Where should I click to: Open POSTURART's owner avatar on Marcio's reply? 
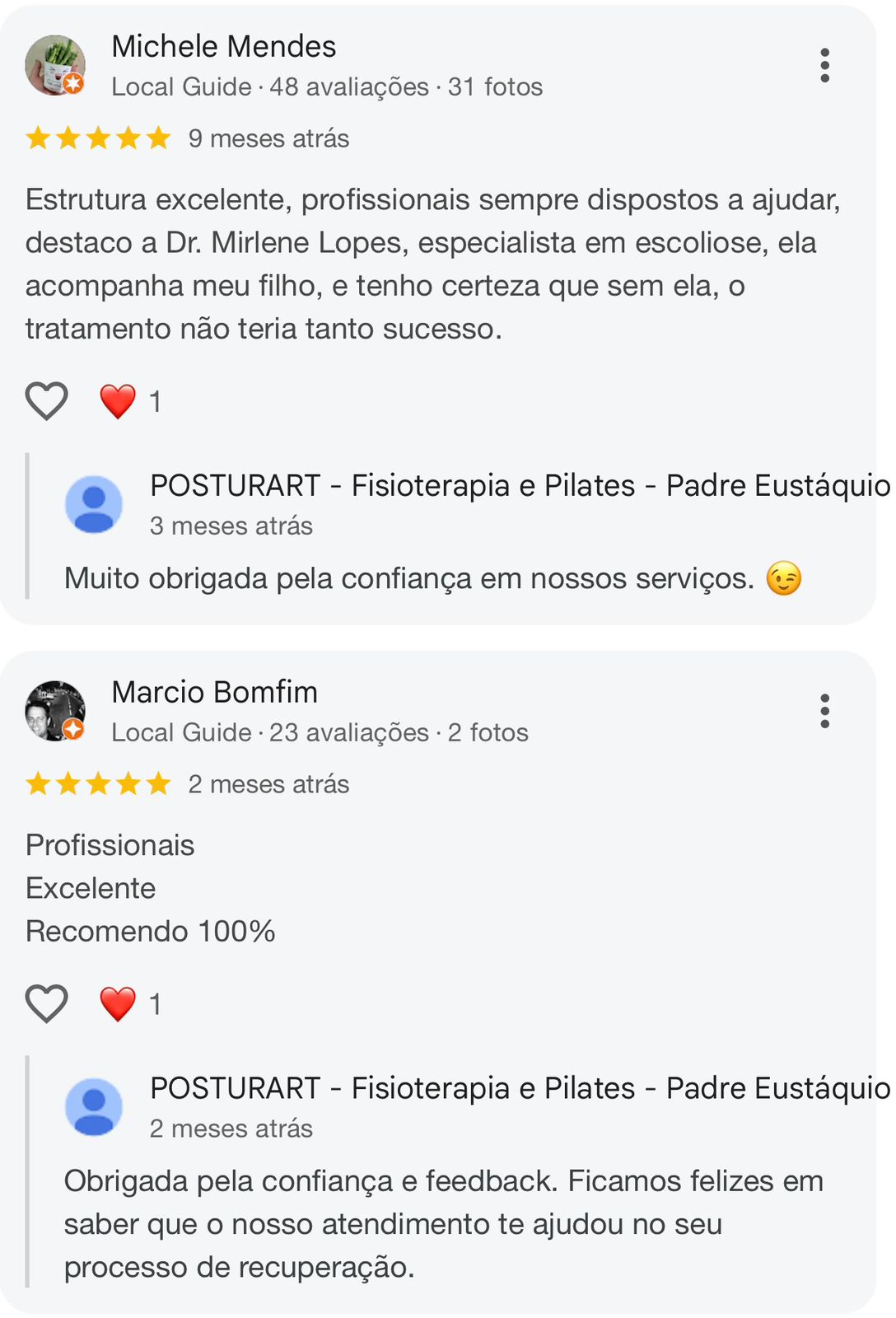[x=94, y=1106]
